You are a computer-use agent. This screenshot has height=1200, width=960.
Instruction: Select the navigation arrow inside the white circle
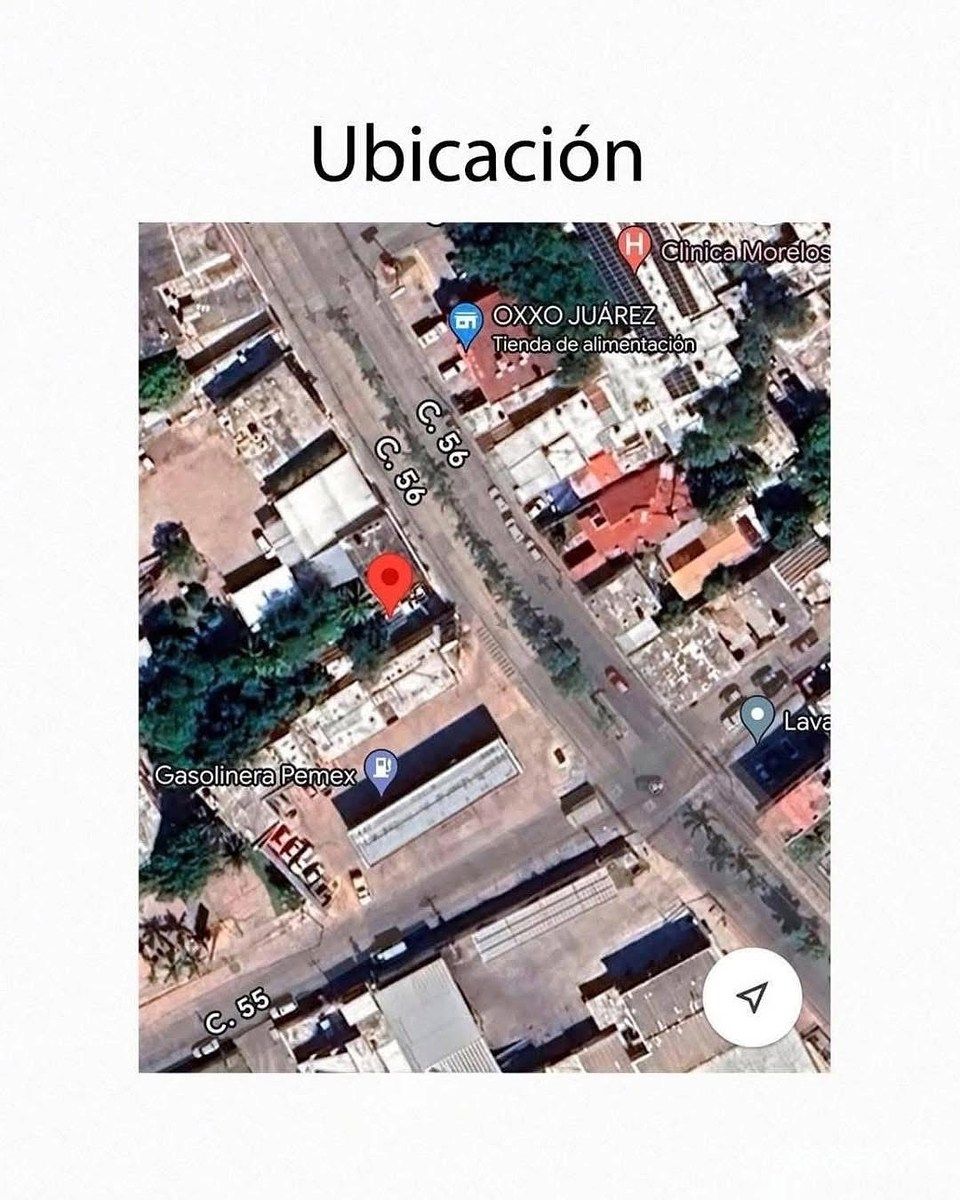[751, 994]
